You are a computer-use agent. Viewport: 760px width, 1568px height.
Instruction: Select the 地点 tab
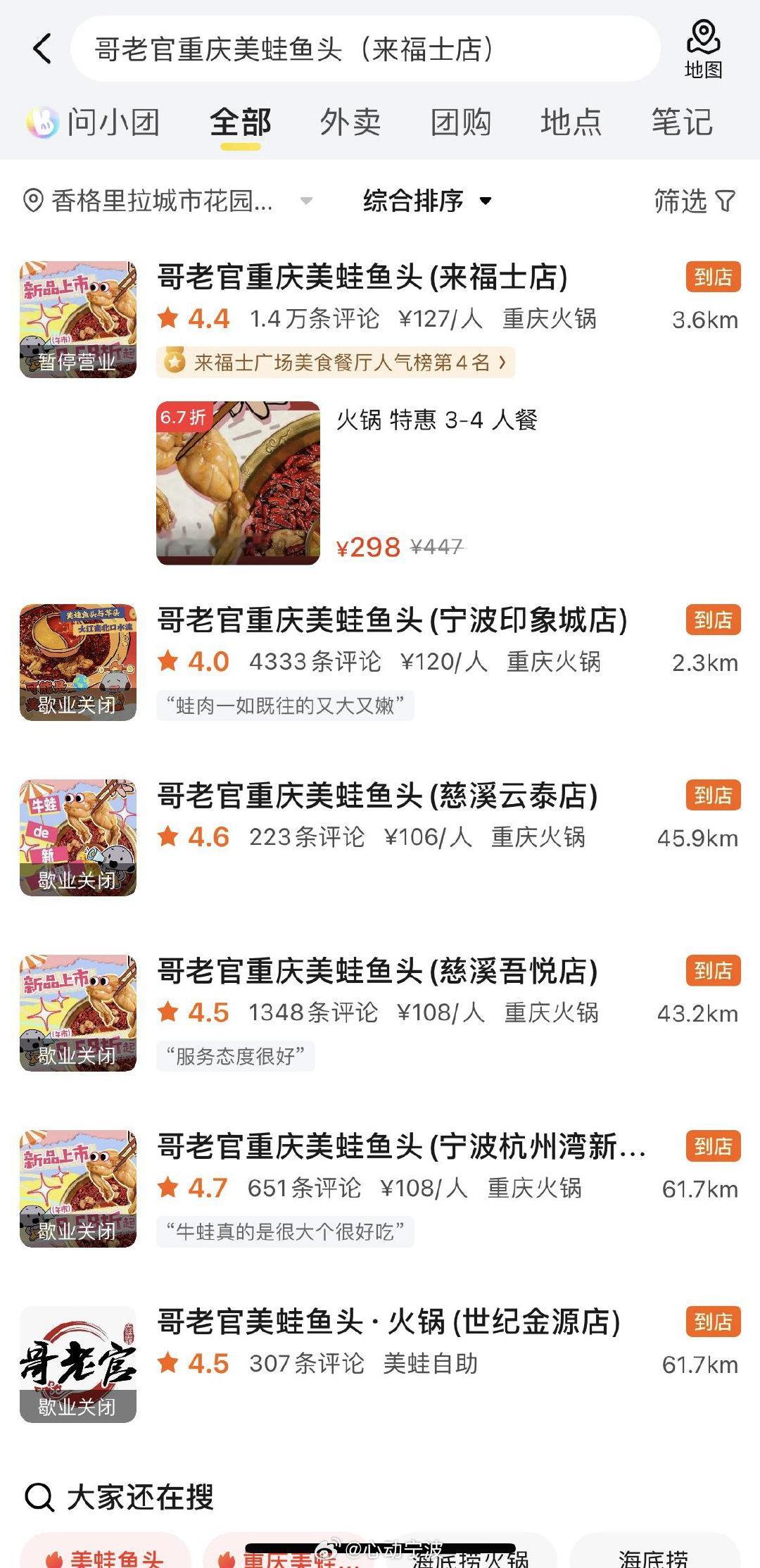[571, 123]
